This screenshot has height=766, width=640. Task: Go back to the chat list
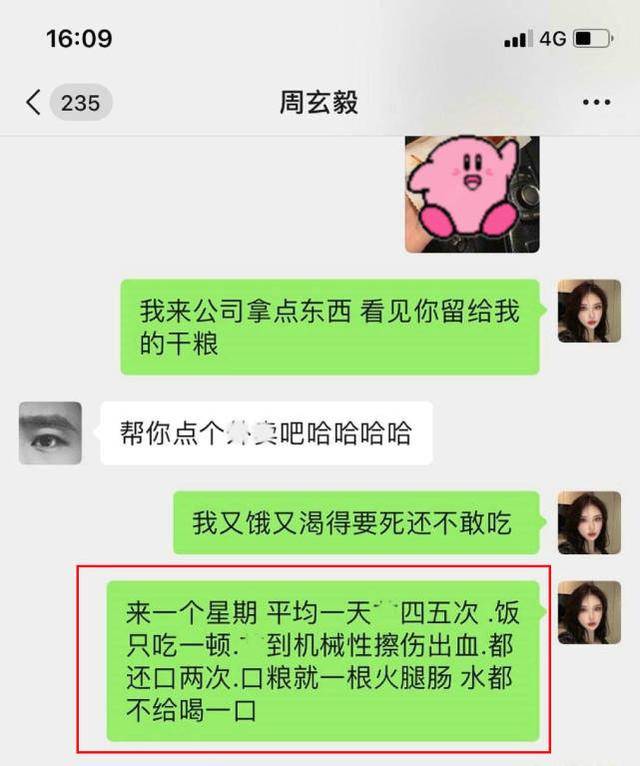[x=34, y=102]
